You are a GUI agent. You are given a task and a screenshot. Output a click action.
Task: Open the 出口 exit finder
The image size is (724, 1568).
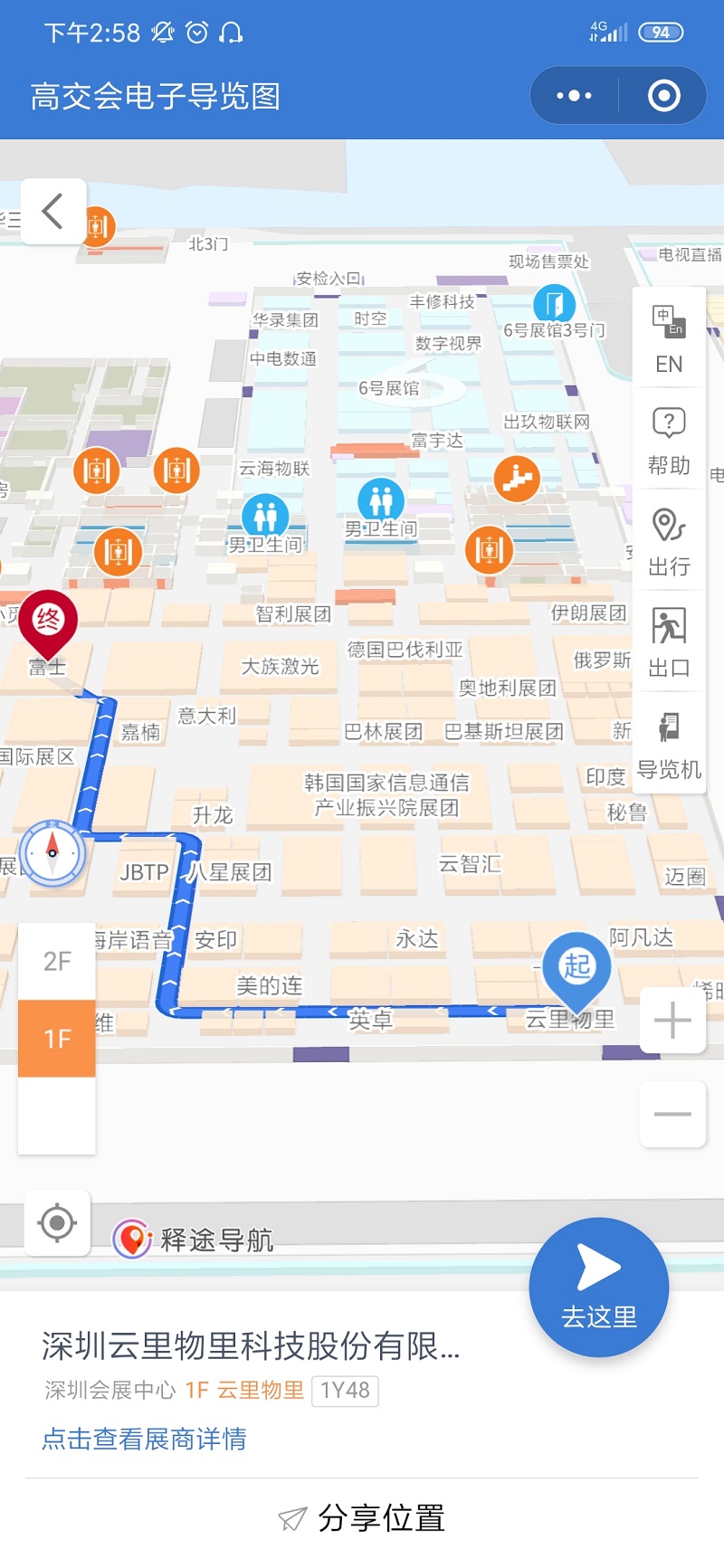click(x=668, y=643)
